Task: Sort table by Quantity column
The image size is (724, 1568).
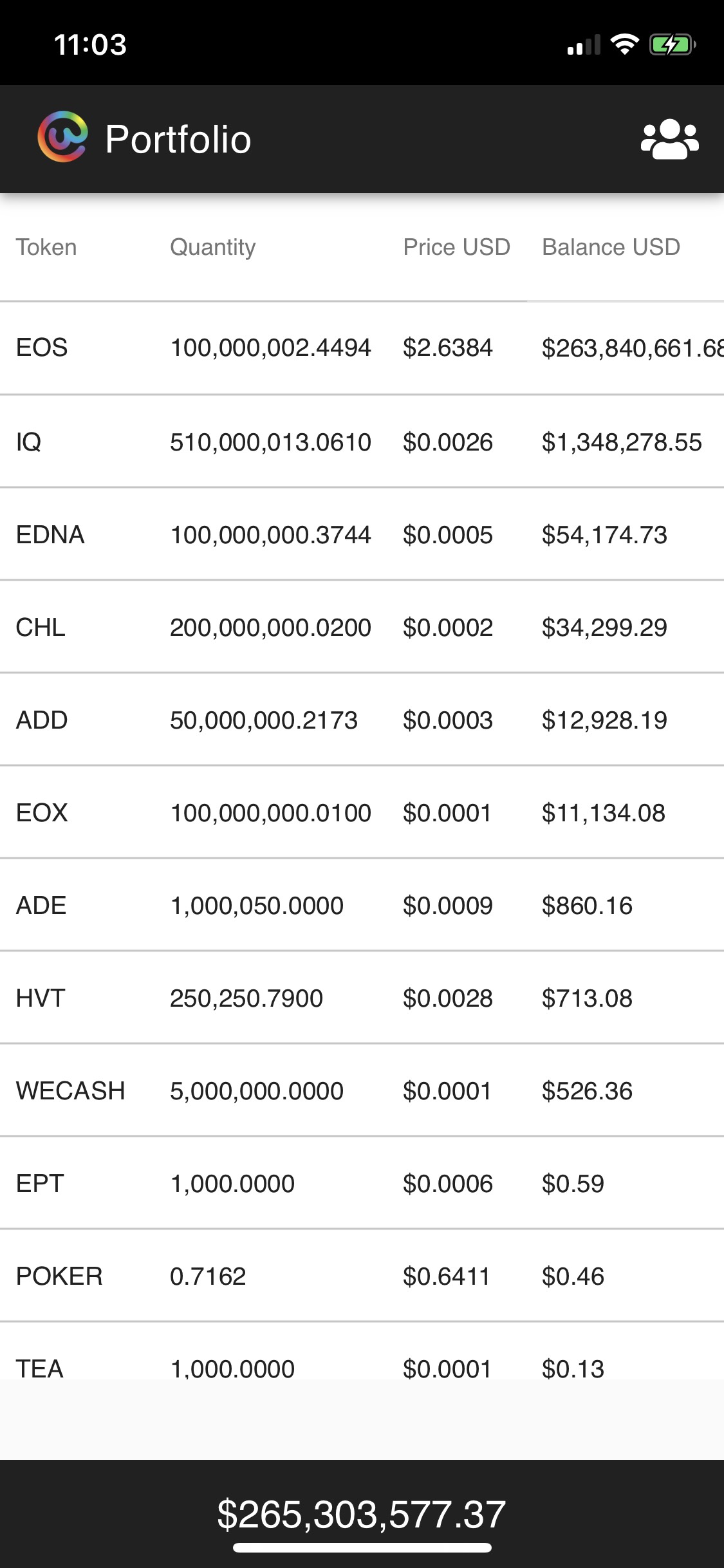Action: (212, 247)
